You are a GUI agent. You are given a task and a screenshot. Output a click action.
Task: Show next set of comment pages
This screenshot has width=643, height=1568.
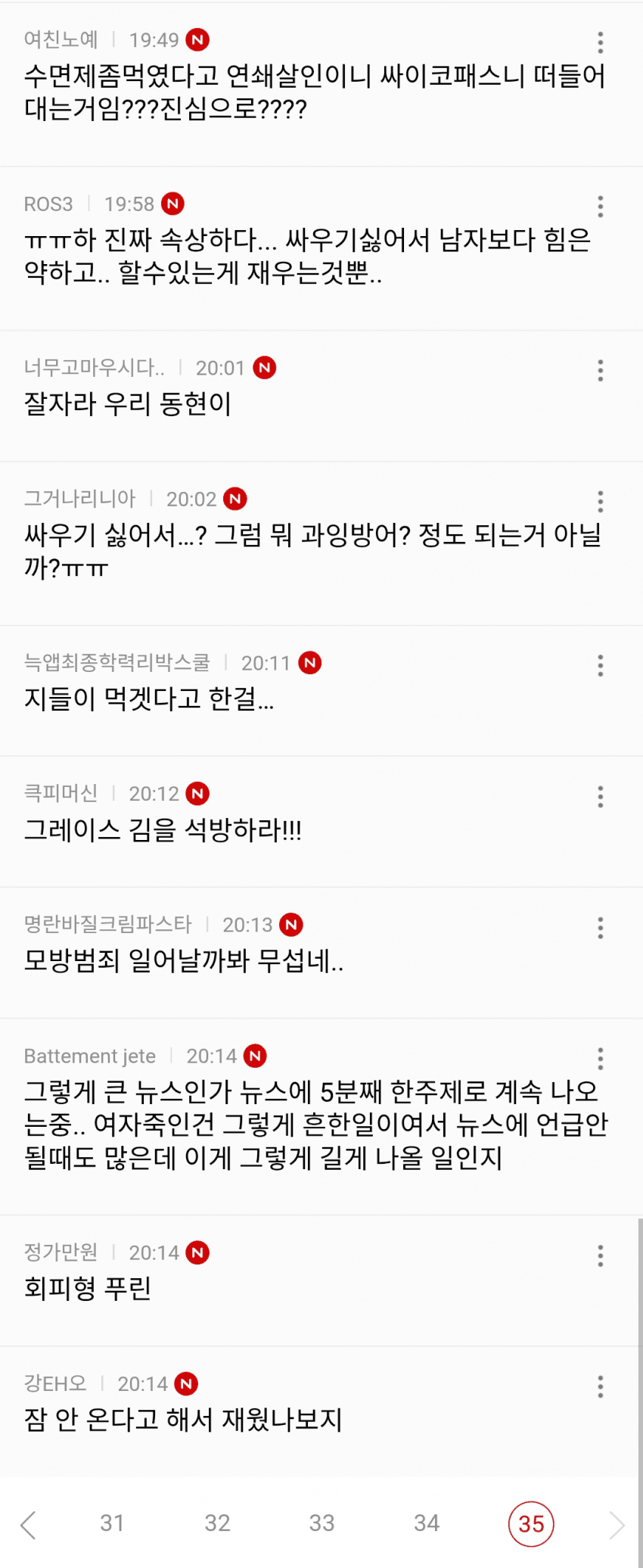(x=616, y=1525)
